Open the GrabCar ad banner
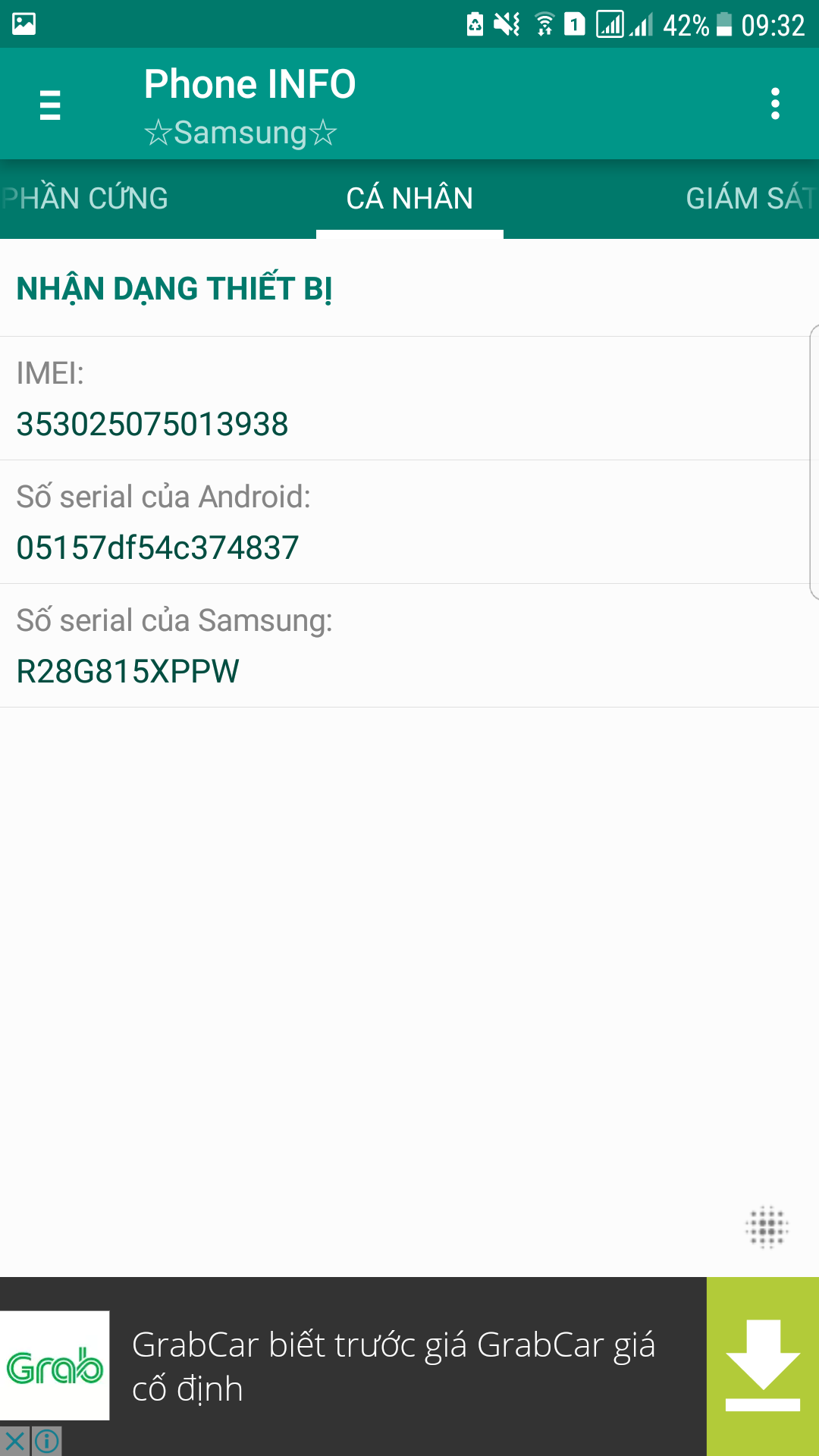The height and width of the screenshot is (1456, 819). [x=393, y=1366]
